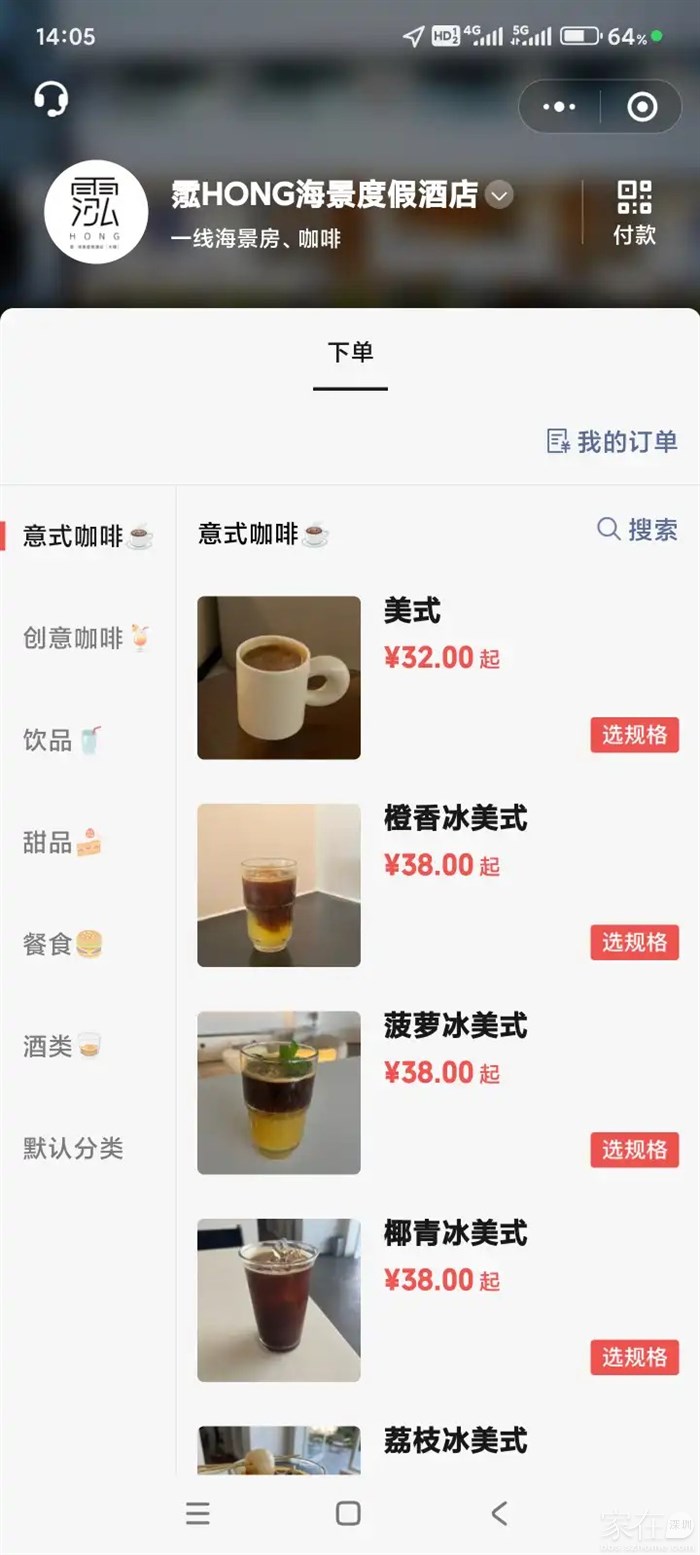Switch to 饮品 category
The width and height of the screenshot is (700, 1555).
pos(62,740)
